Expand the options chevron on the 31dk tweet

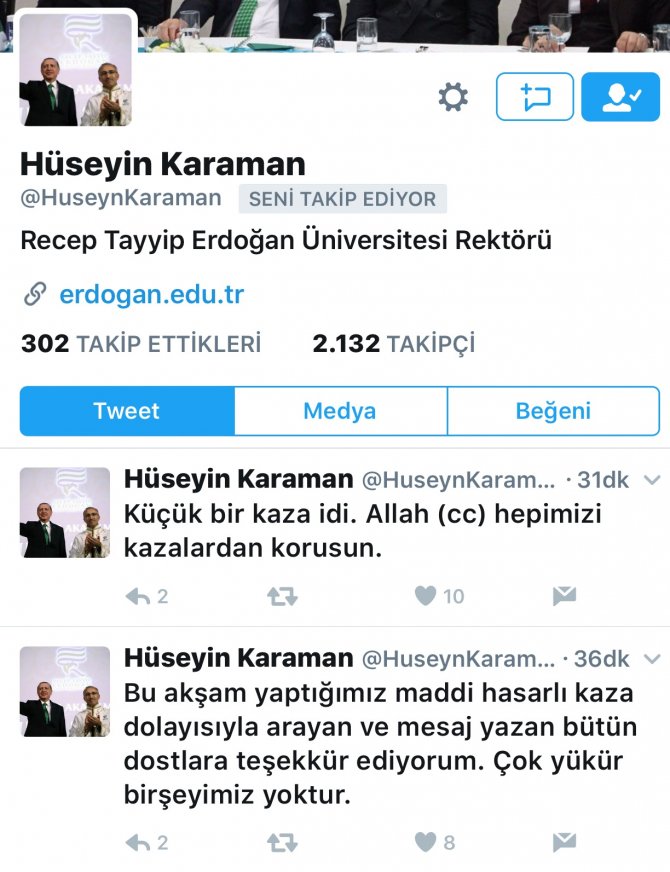click(x=652, y=480)
